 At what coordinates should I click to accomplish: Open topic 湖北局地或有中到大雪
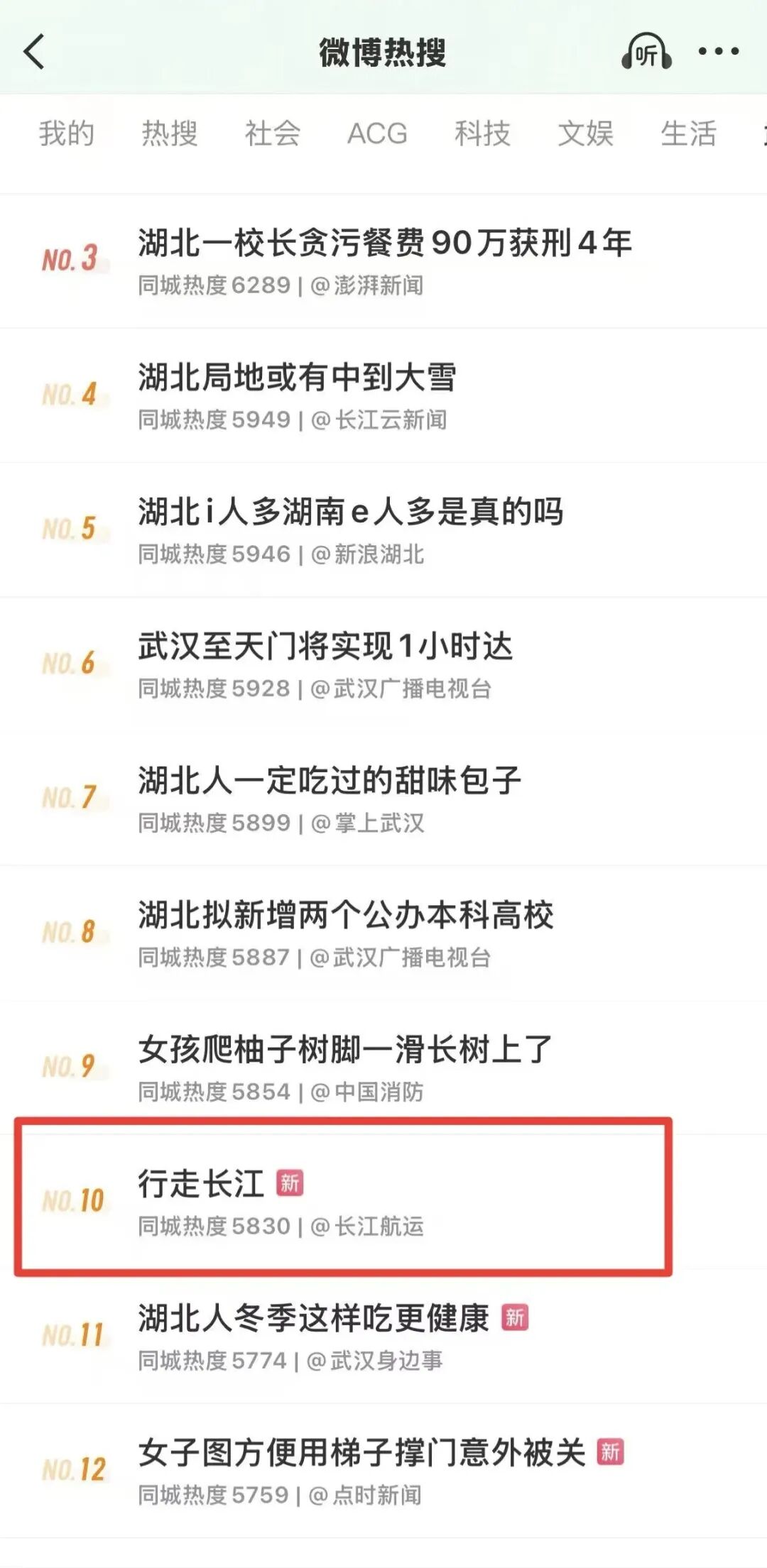(x=297, y=378)
